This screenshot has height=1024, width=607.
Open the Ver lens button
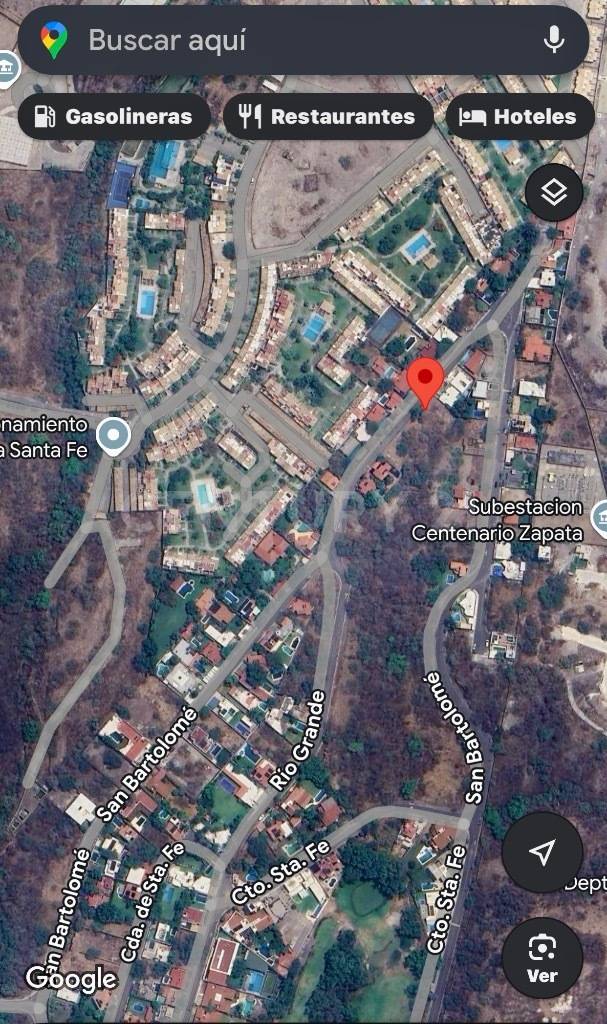[x=542, y=957]
